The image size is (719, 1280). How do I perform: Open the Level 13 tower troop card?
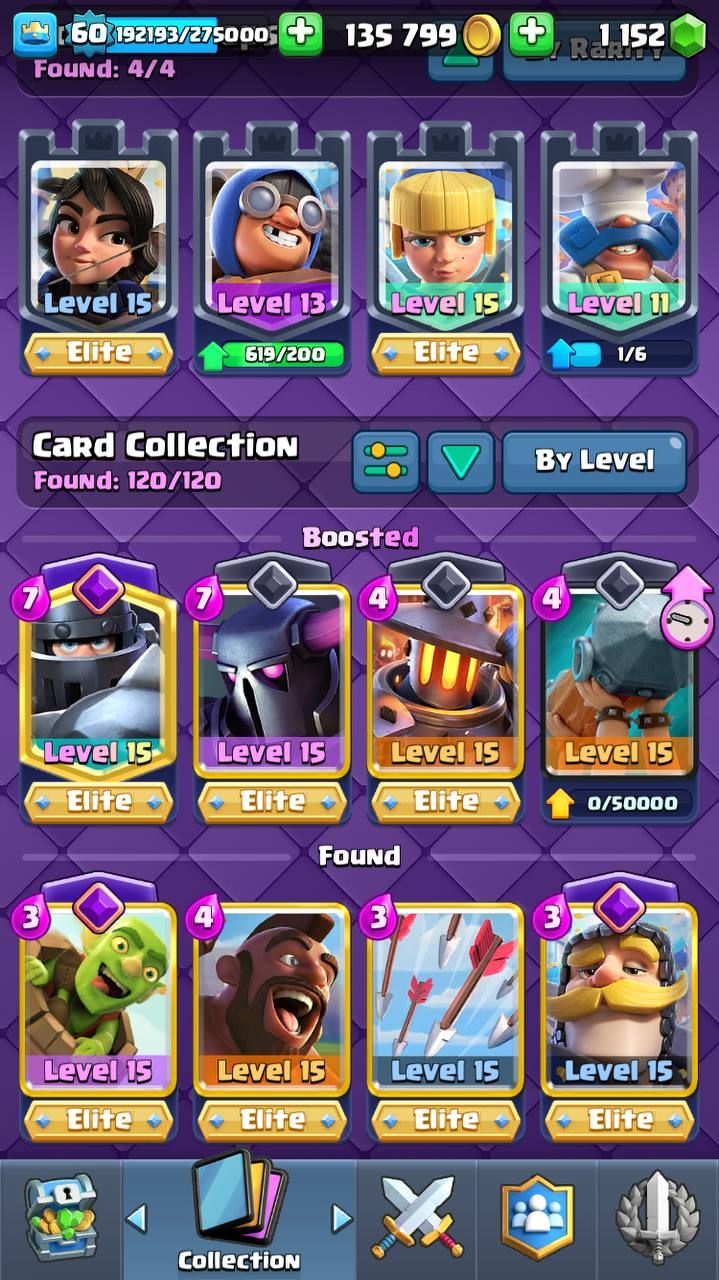tap(271, 247)
